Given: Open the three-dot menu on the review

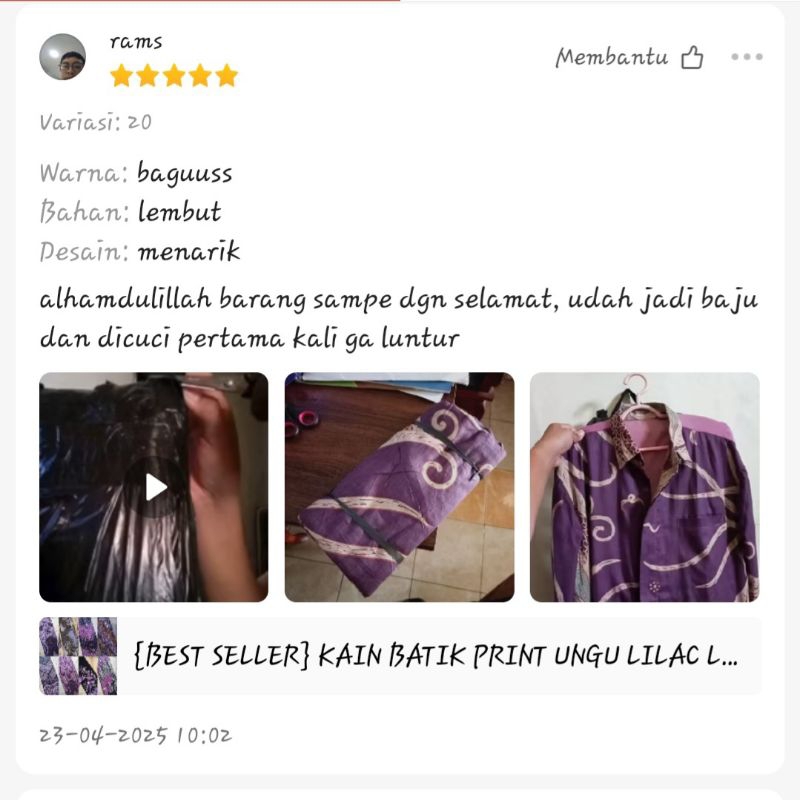Looking at the screenshot, I should tap(746, 57).
